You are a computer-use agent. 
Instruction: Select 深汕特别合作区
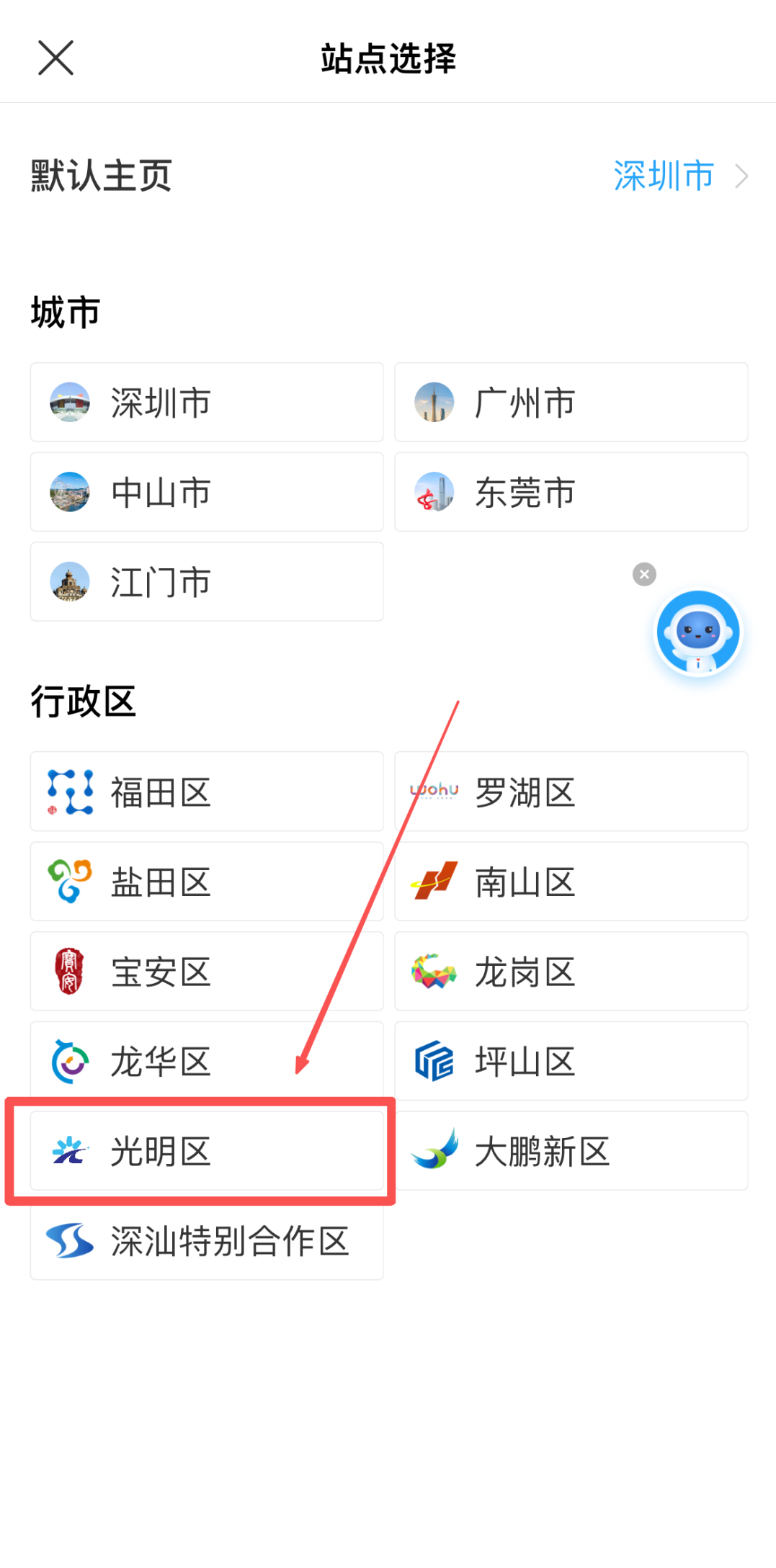[x=207, y=1240]
